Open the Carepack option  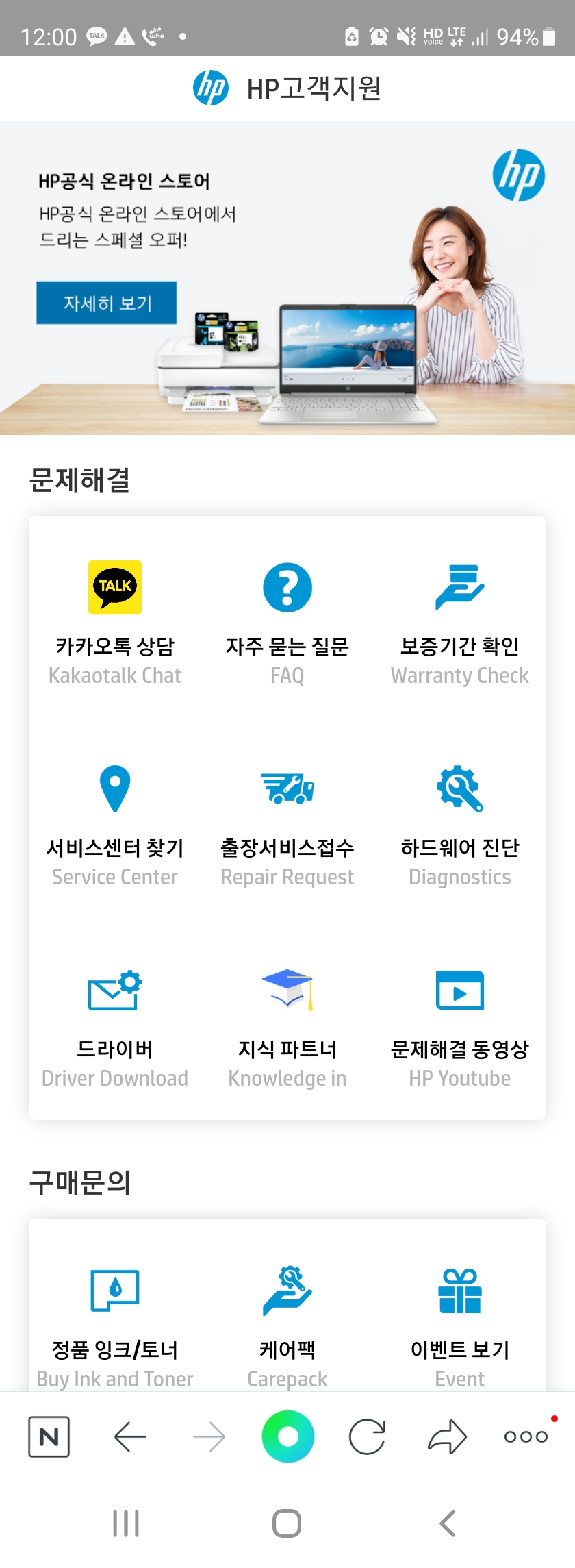287,1327
